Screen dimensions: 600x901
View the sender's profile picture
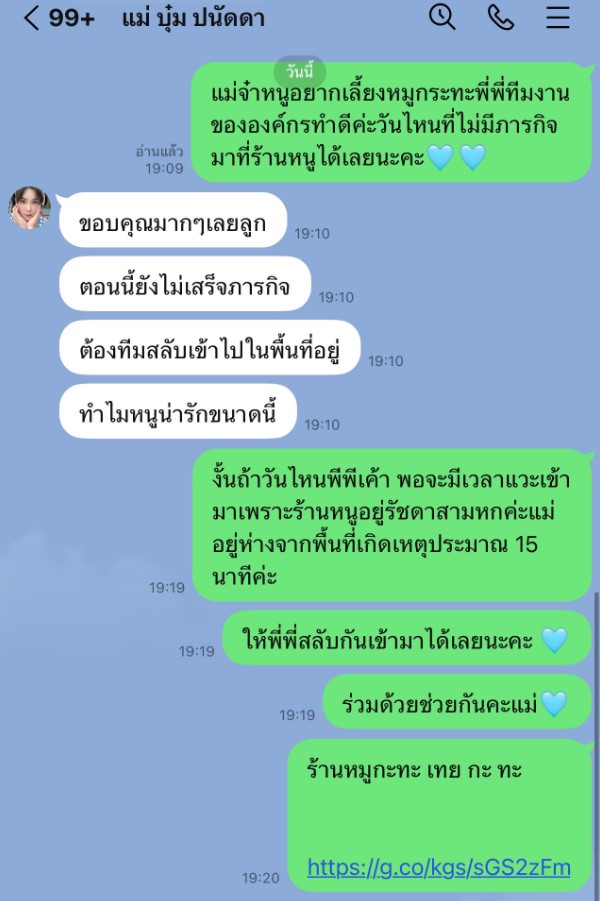(29, 208)
